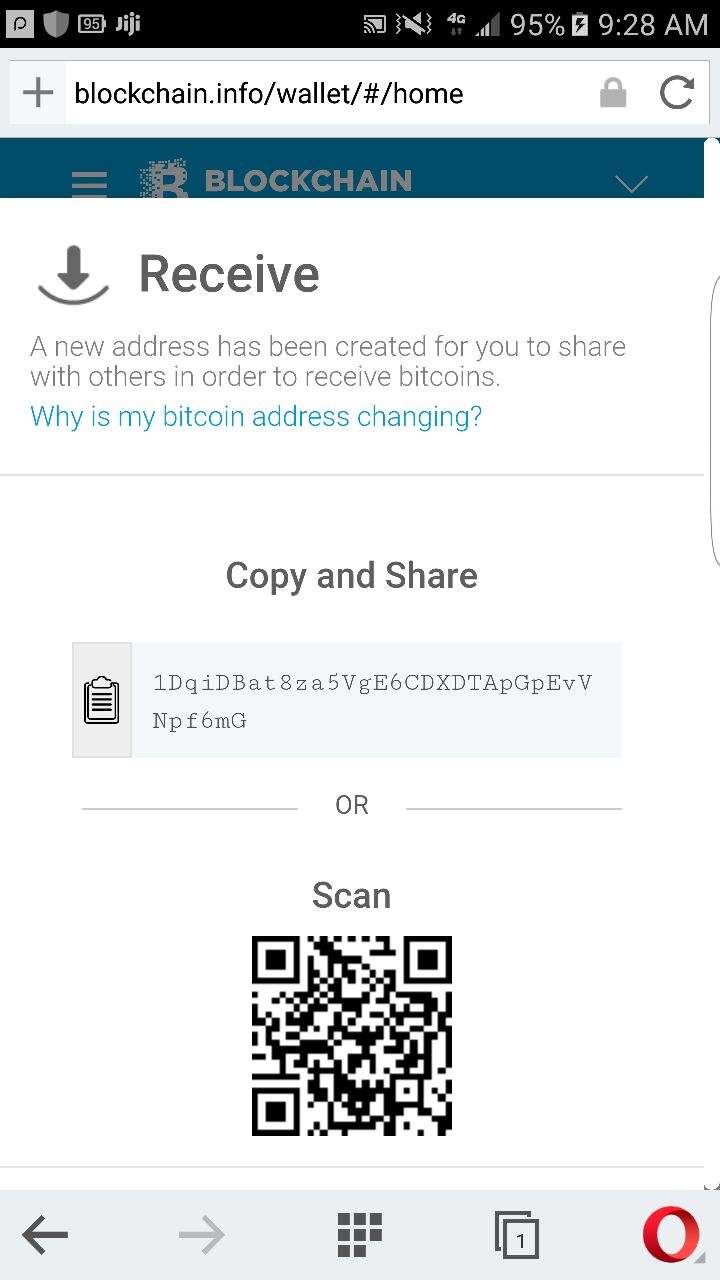The image size is (720, 1280).
Task: Open 'Why is my bitcoin address changing?' link
Action: (256, 416)
